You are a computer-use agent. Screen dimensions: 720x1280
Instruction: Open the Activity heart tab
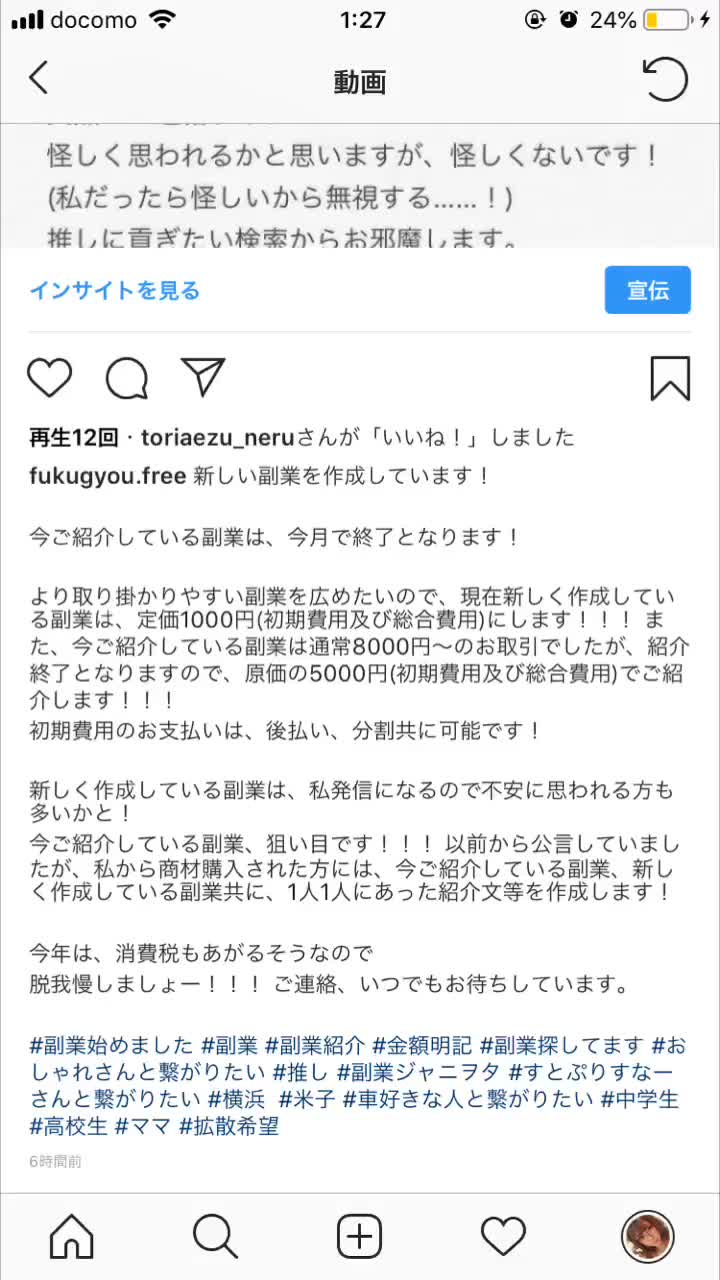click(x=503, y=1238)
